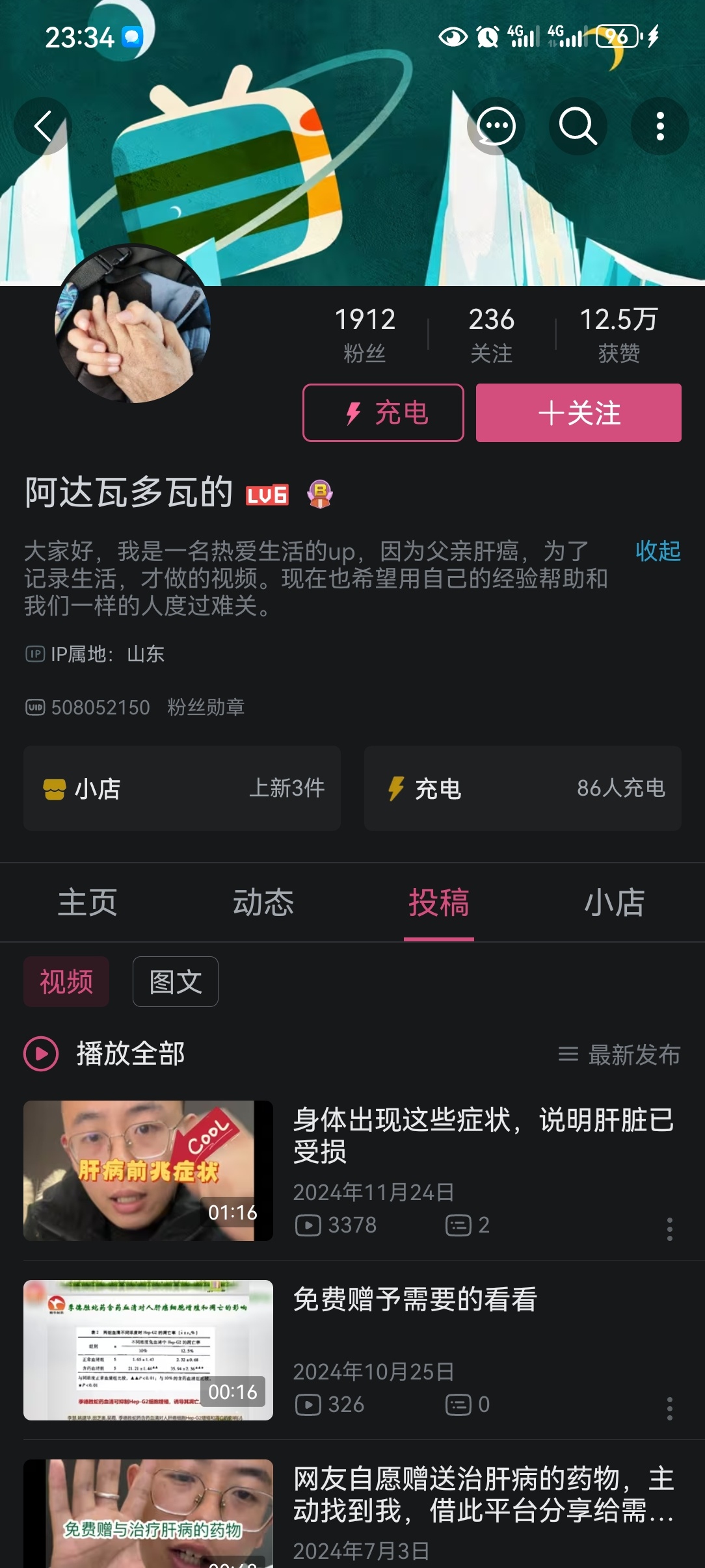Open the 粉丝勋章 link
The height and width of the screenshot is (1568, 705).
(206, 707)
